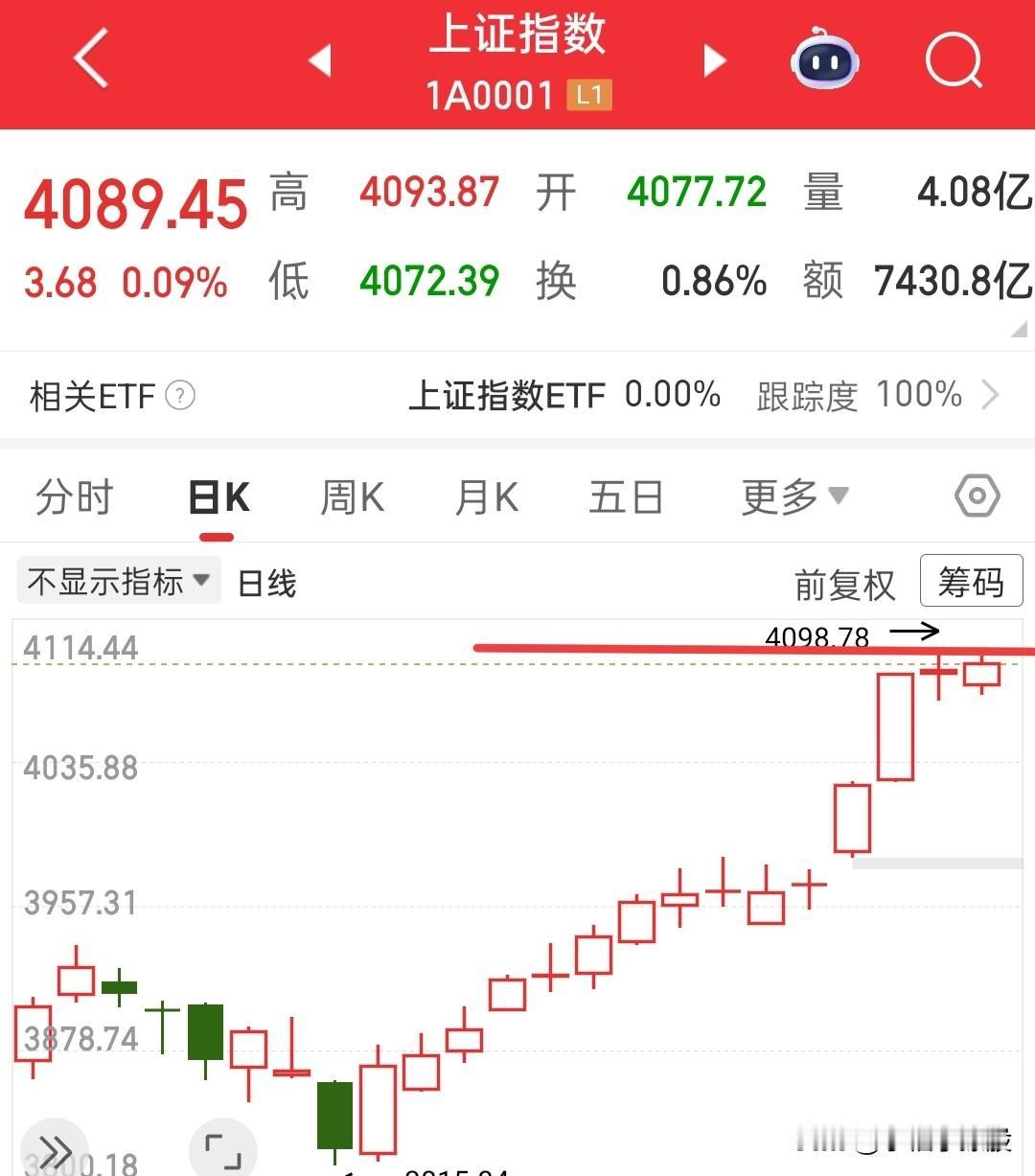Switch to the next stock with right arrow
This screenshot has height=1176, width=1035.
pos(714,59)
